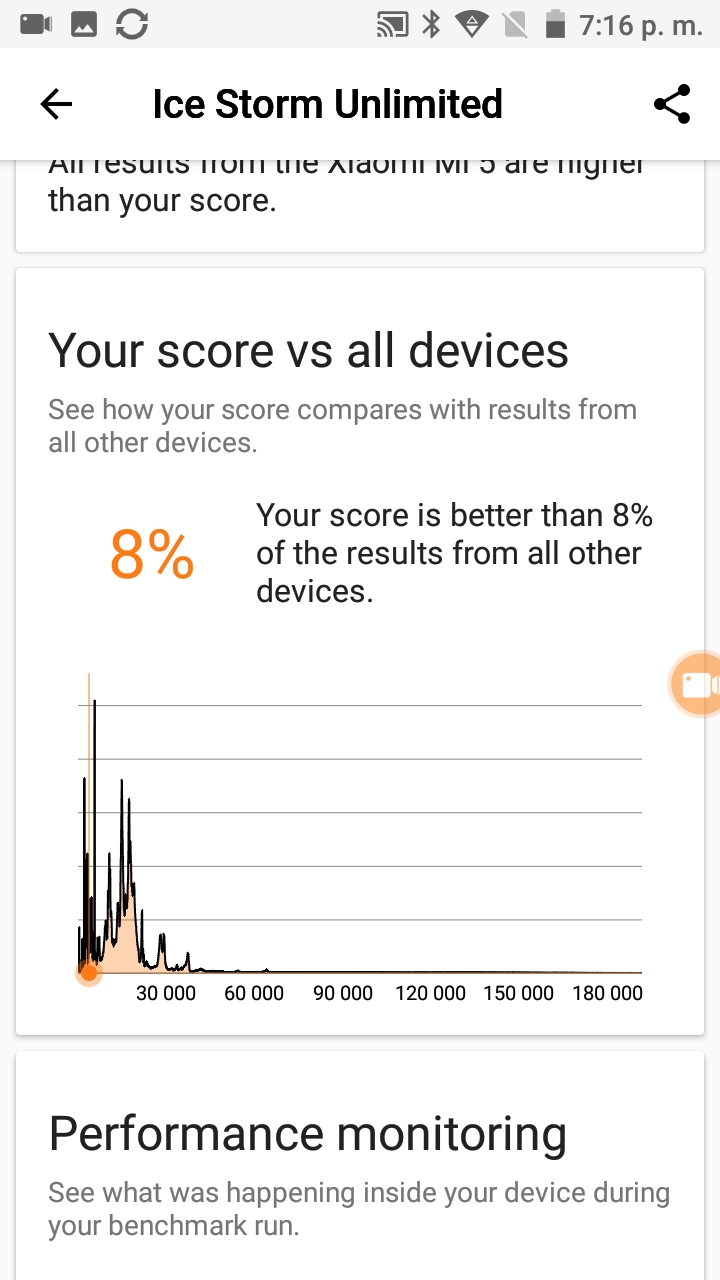Tap the floating screen recorder bubble
The width and height of the screenshot is (720, 1280).
pos(696,685)
